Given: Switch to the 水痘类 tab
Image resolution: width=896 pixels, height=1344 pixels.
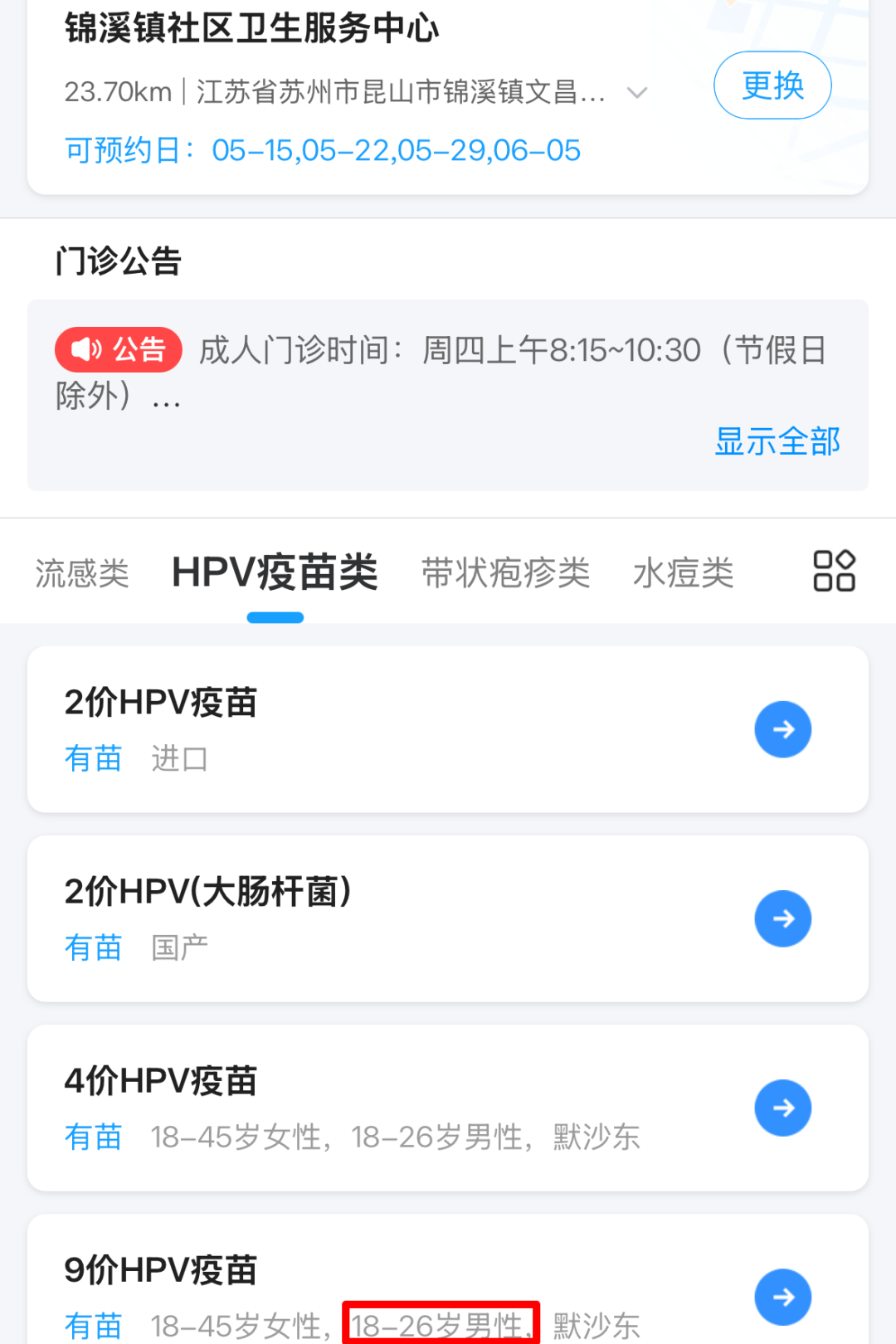Looking at the screenshot, I should (x=683, y=573).
